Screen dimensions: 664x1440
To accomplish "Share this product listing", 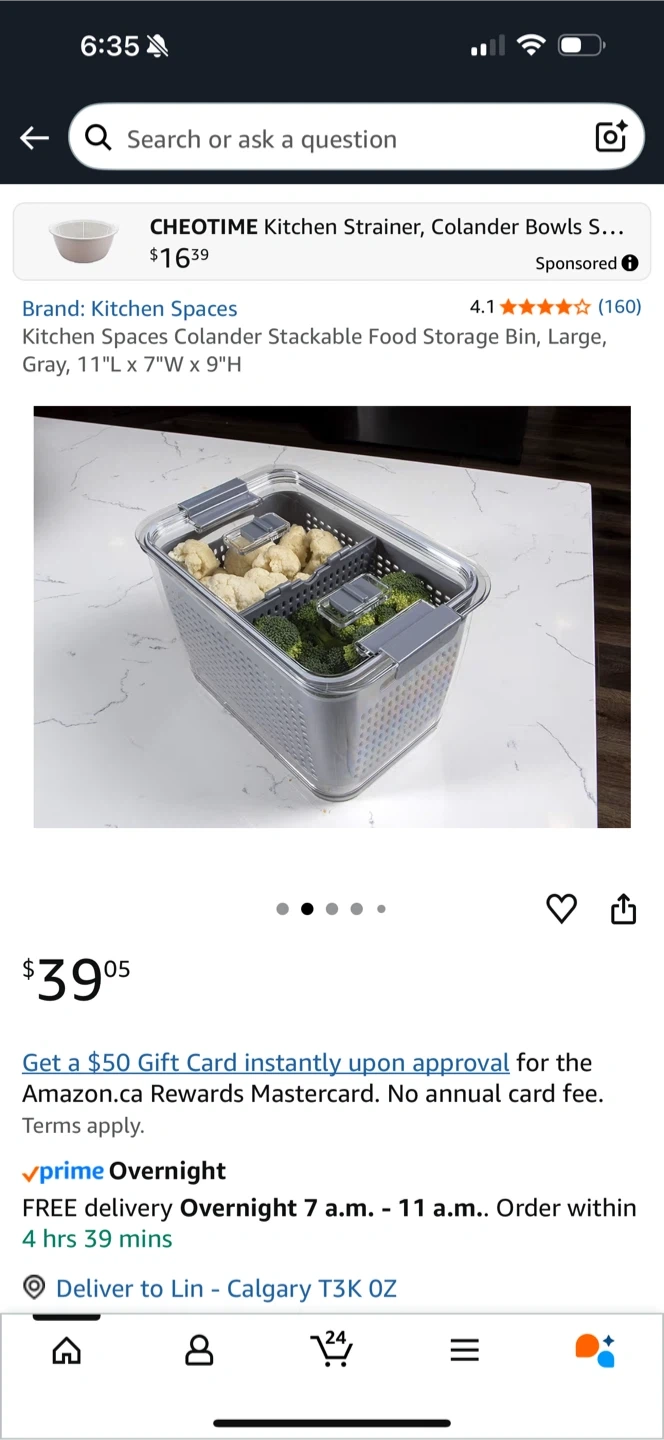I will (x=623, y=909).
